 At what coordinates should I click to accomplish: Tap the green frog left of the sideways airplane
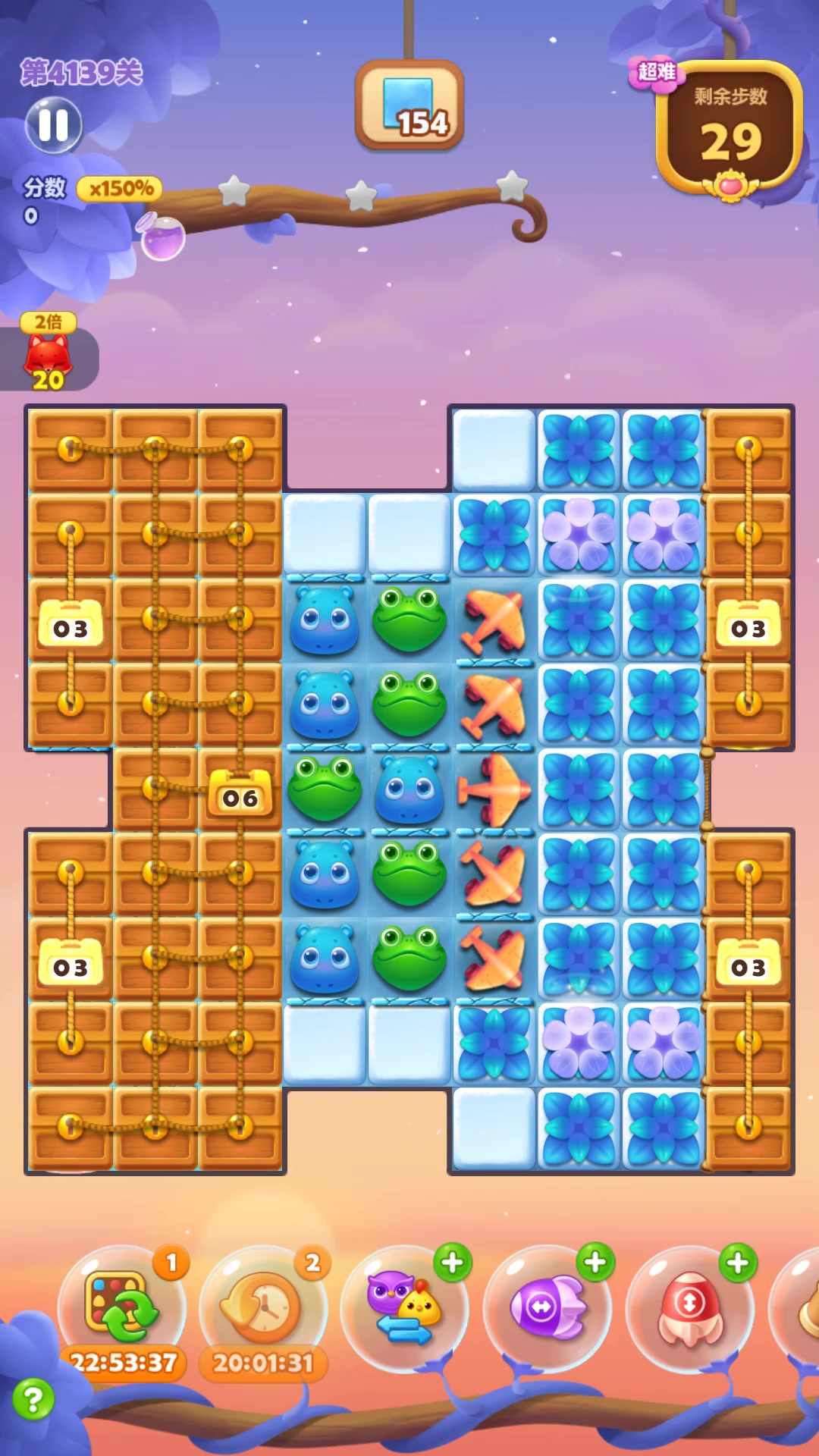(325, 790)
